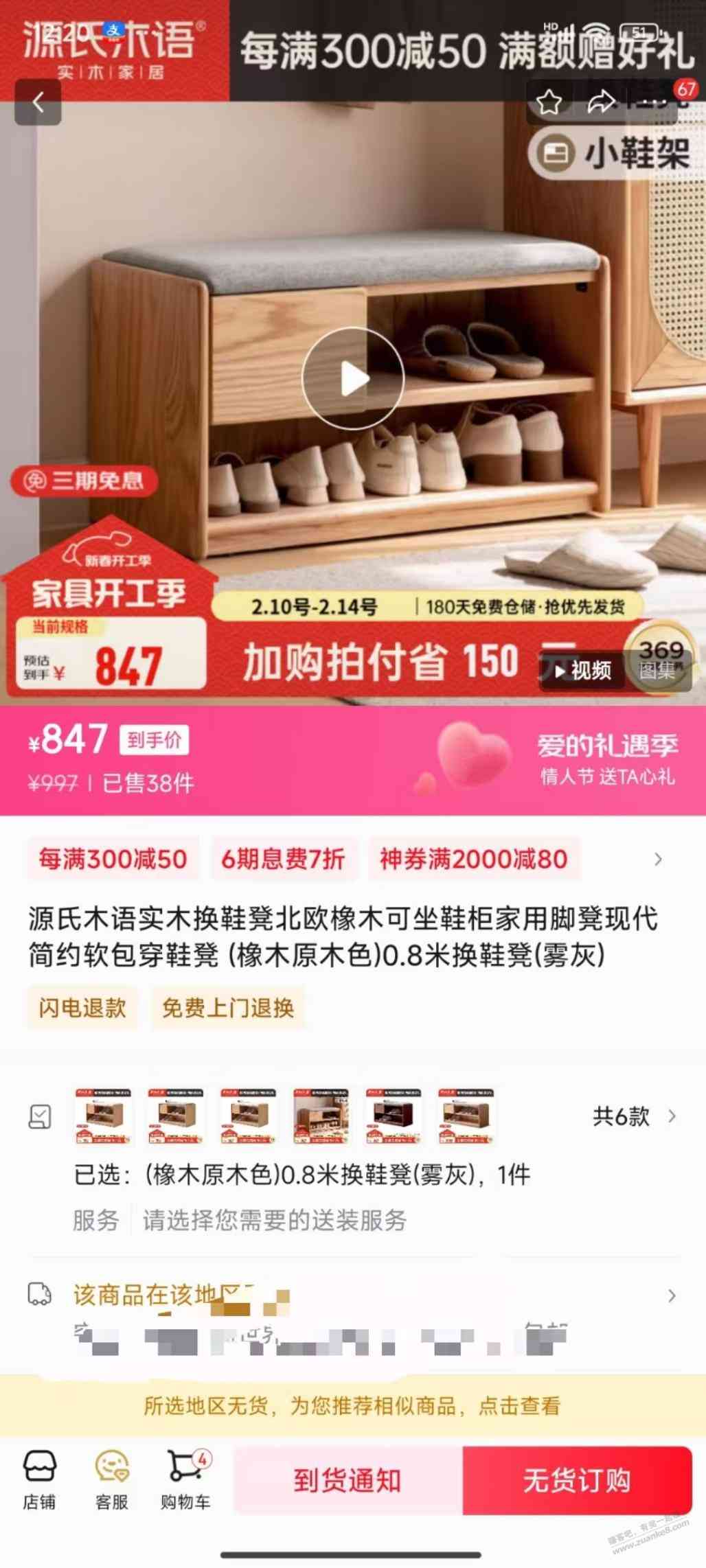Image resolution: width=706 pixels, height=1568 pixels.
Task: Play the product video
Action: [x=353, y=378]
